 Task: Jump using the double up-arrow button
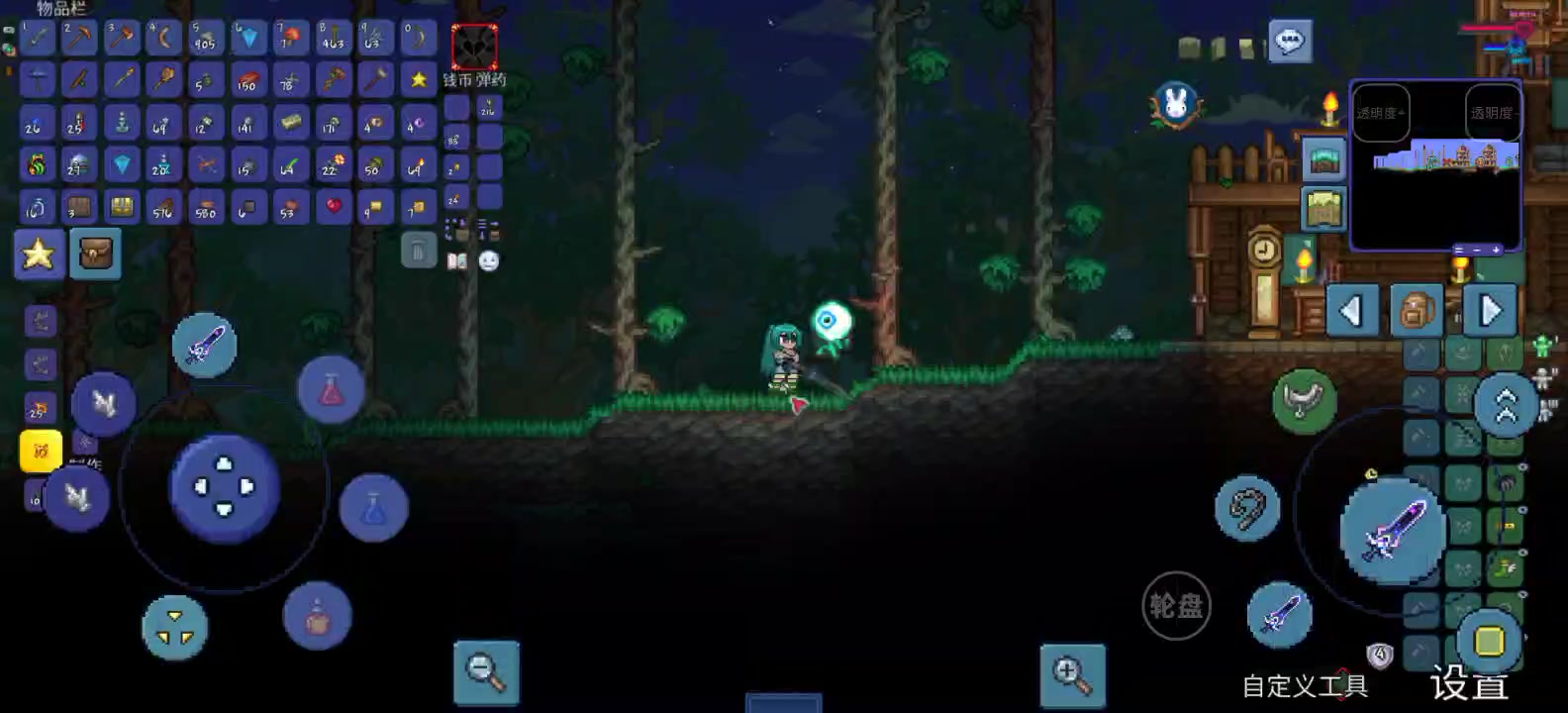pos(1506,404)
